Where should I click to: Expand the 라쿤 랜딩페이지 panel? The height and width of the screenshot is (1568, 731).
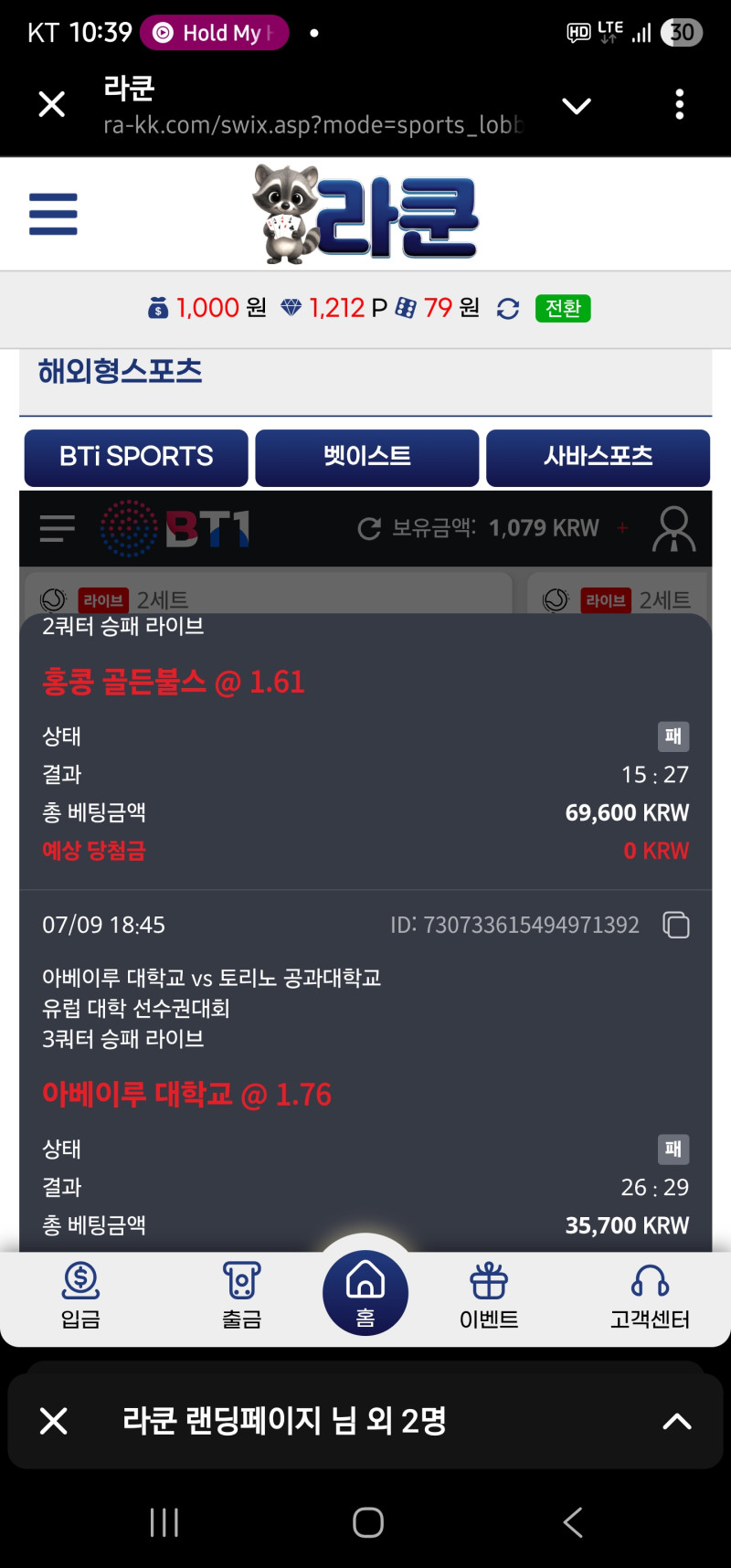(x=676, y=1421)
